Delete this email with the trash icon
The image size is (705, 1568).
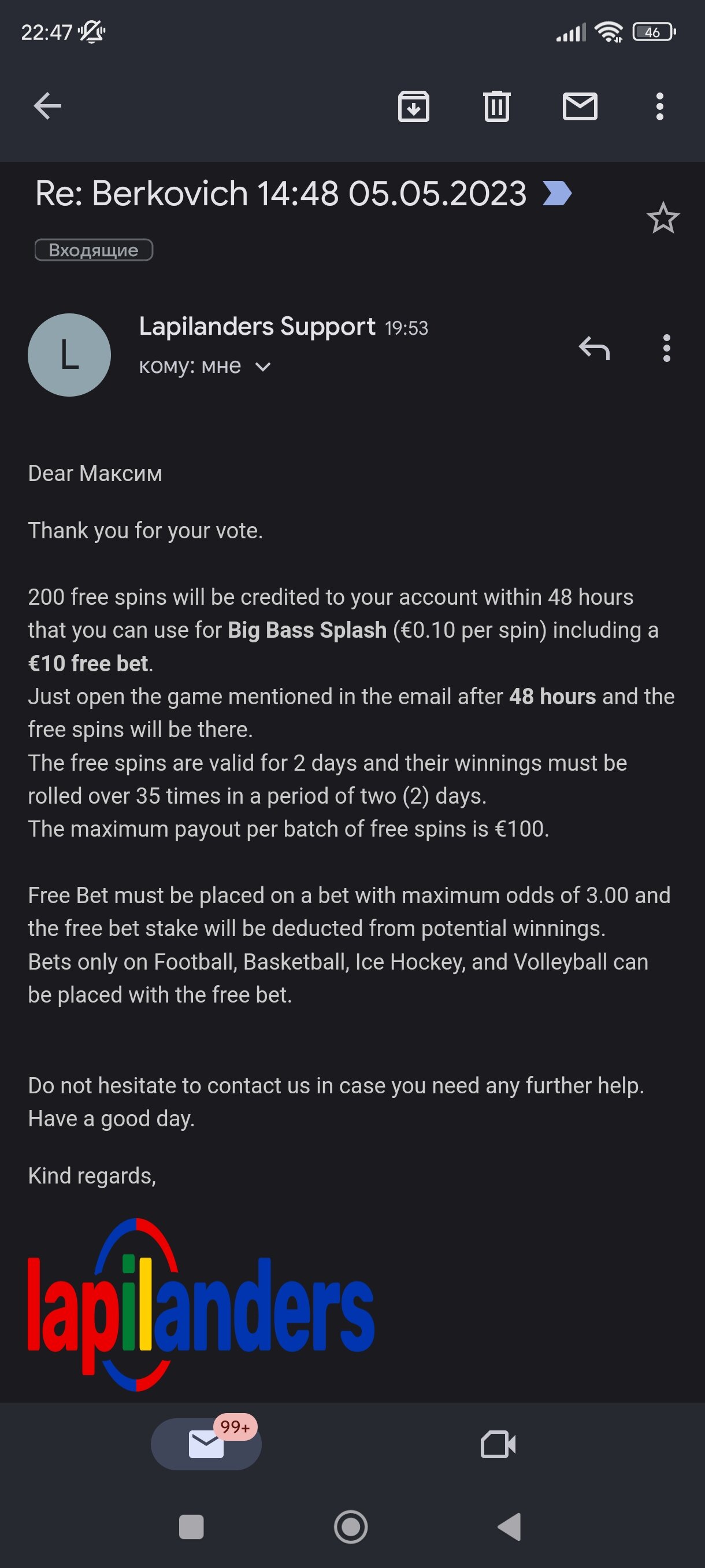(496, 106)
